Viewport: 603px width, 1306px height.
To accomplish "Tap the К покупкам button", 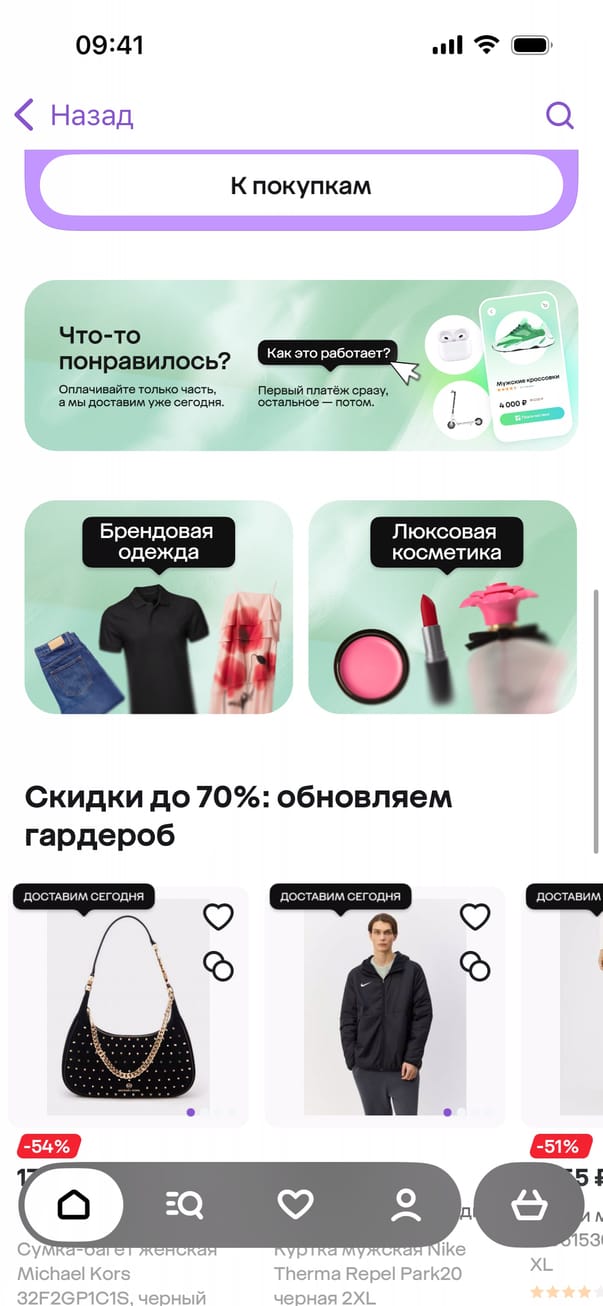I will pos(301,186).
